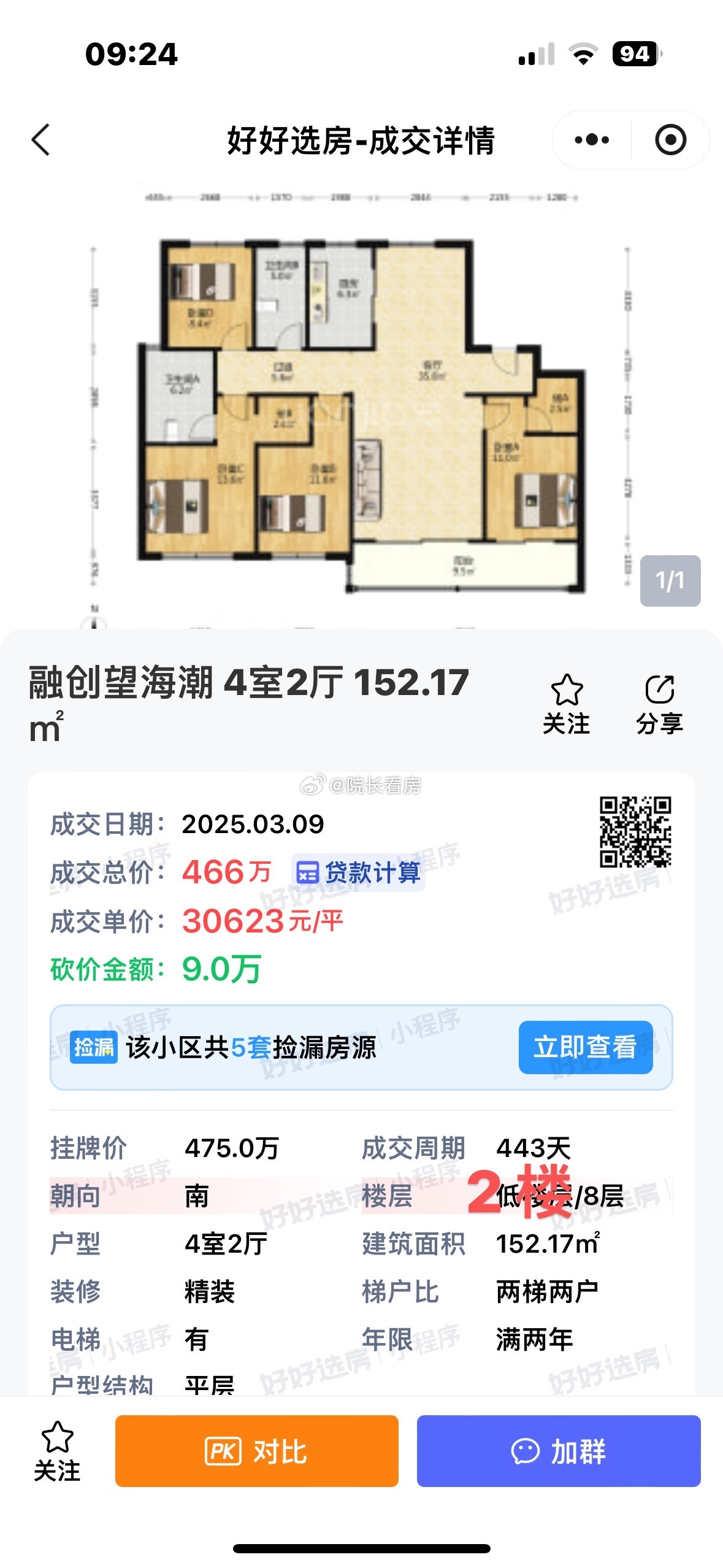The image size is (723, 1568).
Task: Tap the 关注 star in the bottom bar
Action: pos(57,1451)
